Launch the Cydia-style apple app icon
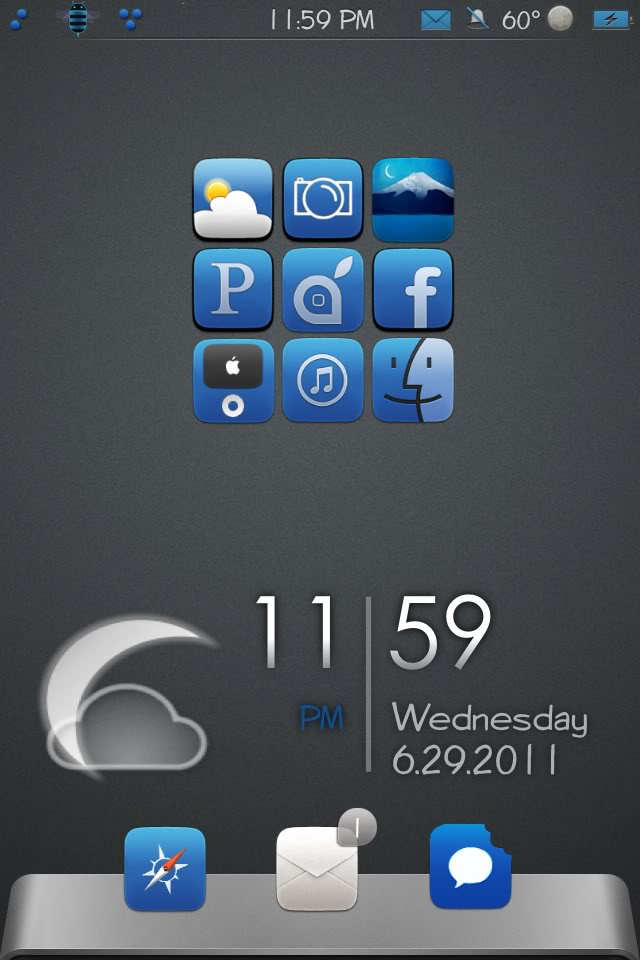640x960 pixels. [x=322, y=290]
